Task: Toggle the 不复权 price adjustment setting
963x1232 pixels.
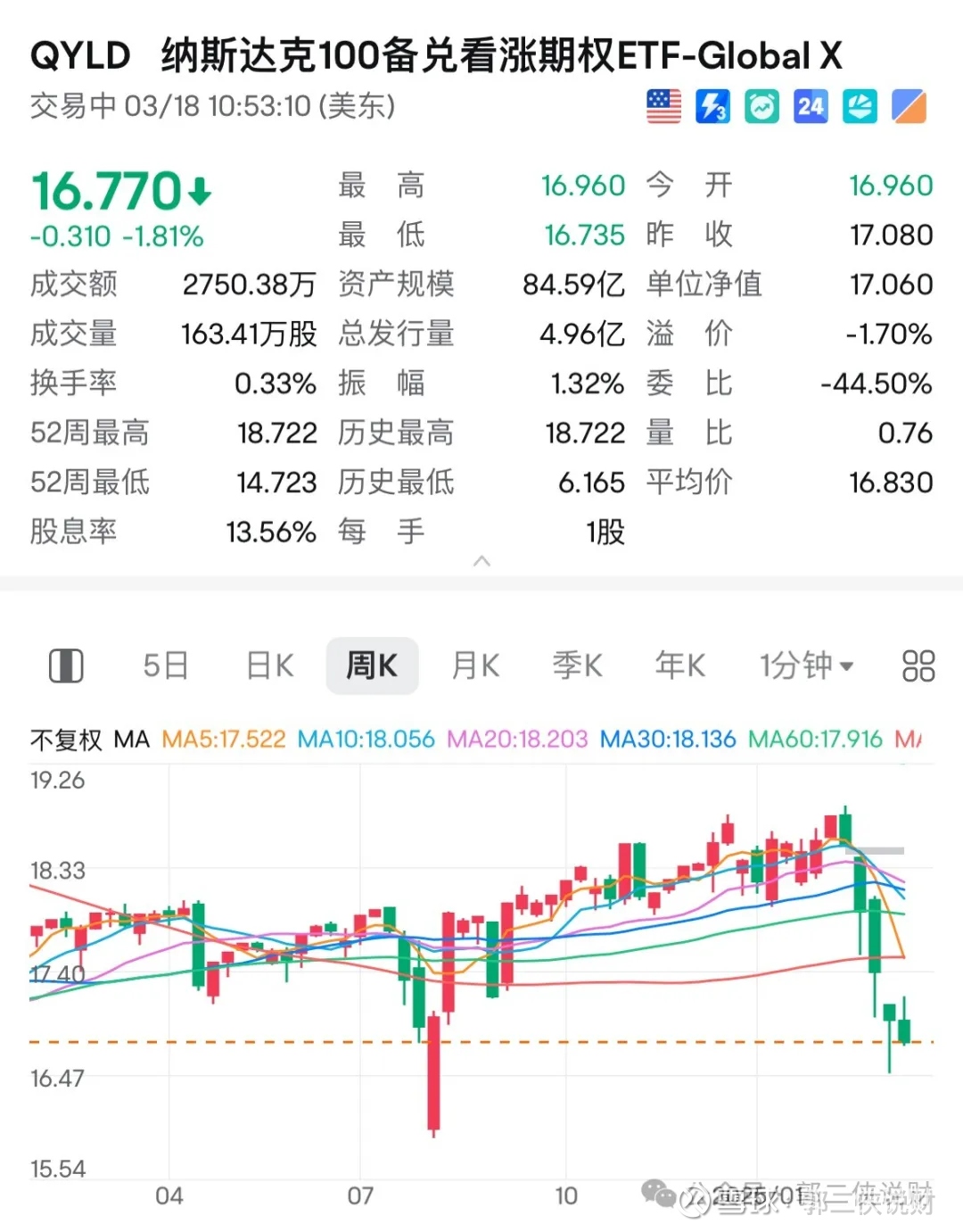Action: [64, 740]
